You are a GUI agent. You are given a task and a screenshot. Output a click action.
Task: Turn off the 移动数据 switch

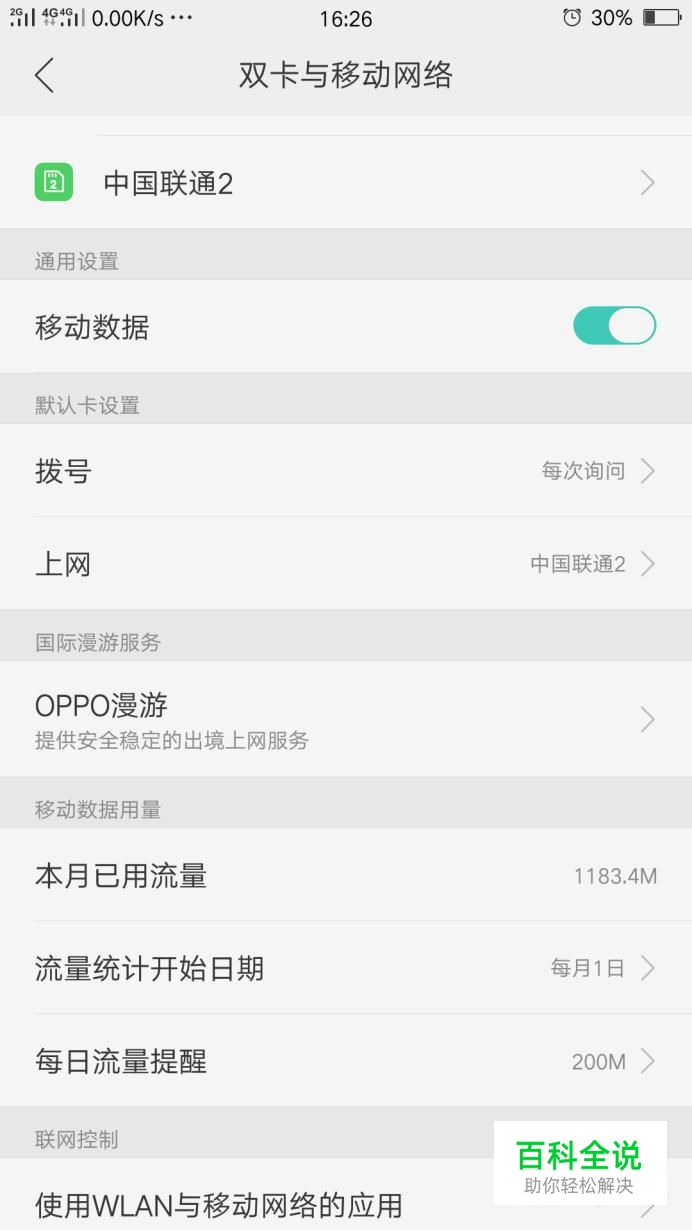point(614,326)
